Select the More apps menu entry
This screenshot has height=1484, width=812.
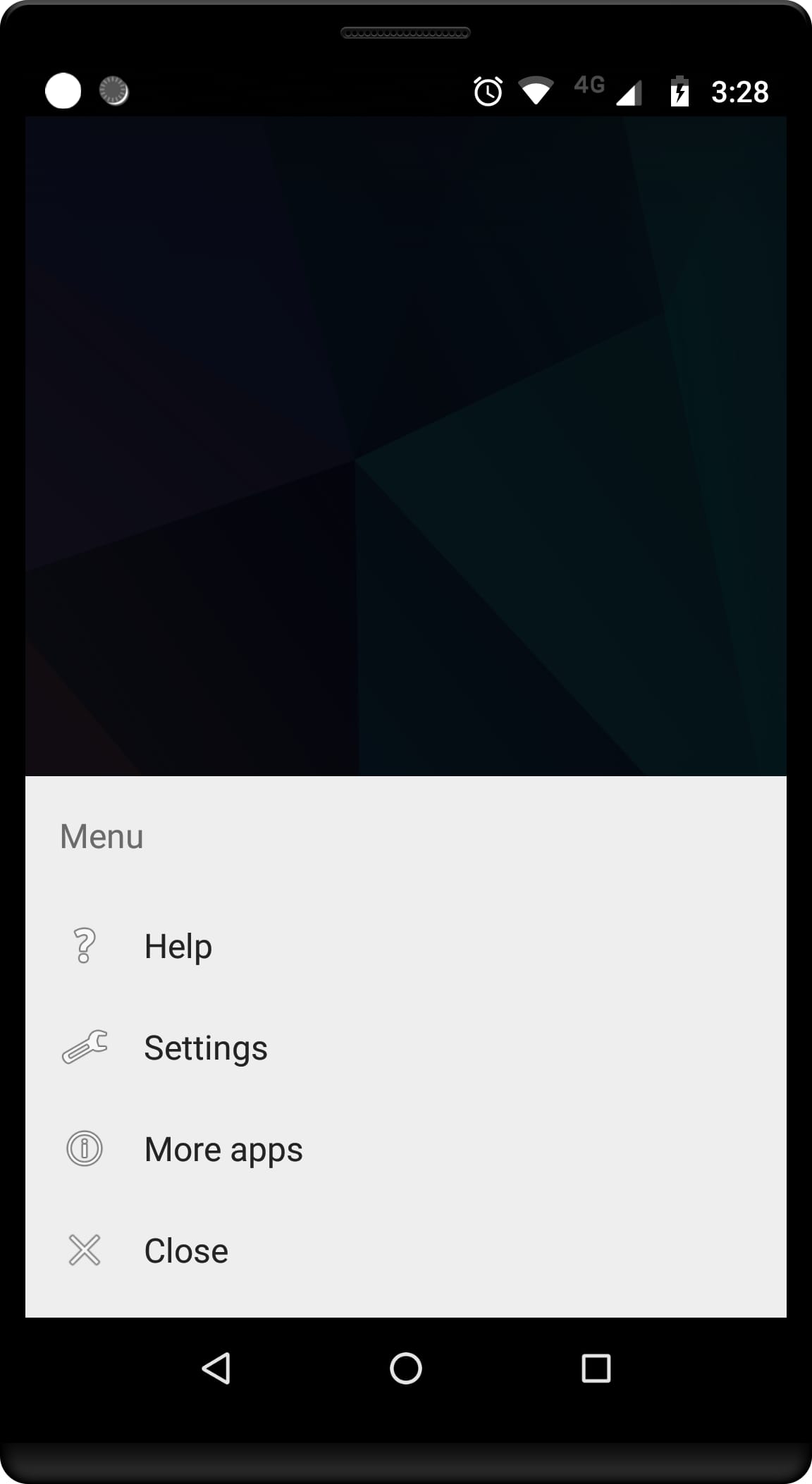pos(223,1149)
